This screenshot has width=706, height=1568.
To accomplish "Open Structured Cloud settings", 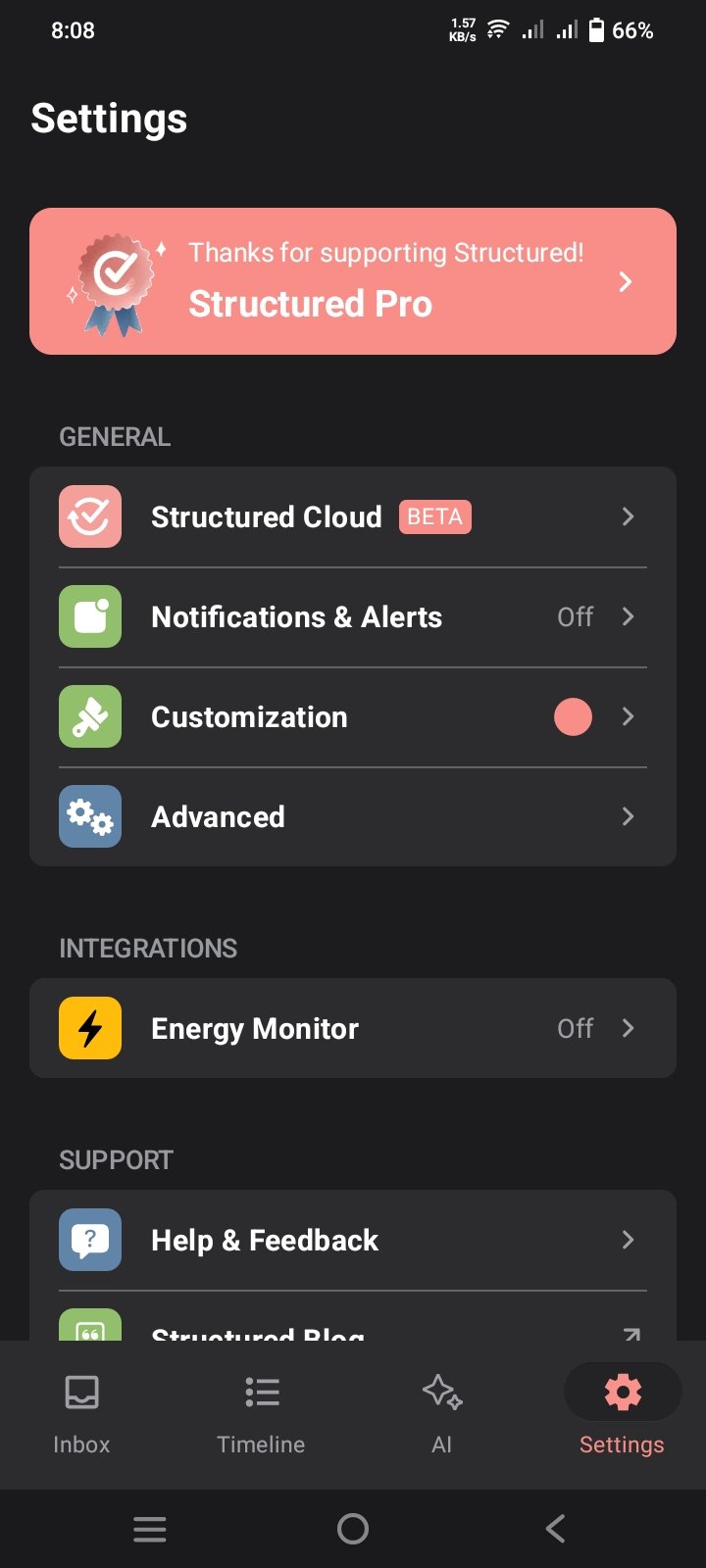I will (x=353, y=516).
